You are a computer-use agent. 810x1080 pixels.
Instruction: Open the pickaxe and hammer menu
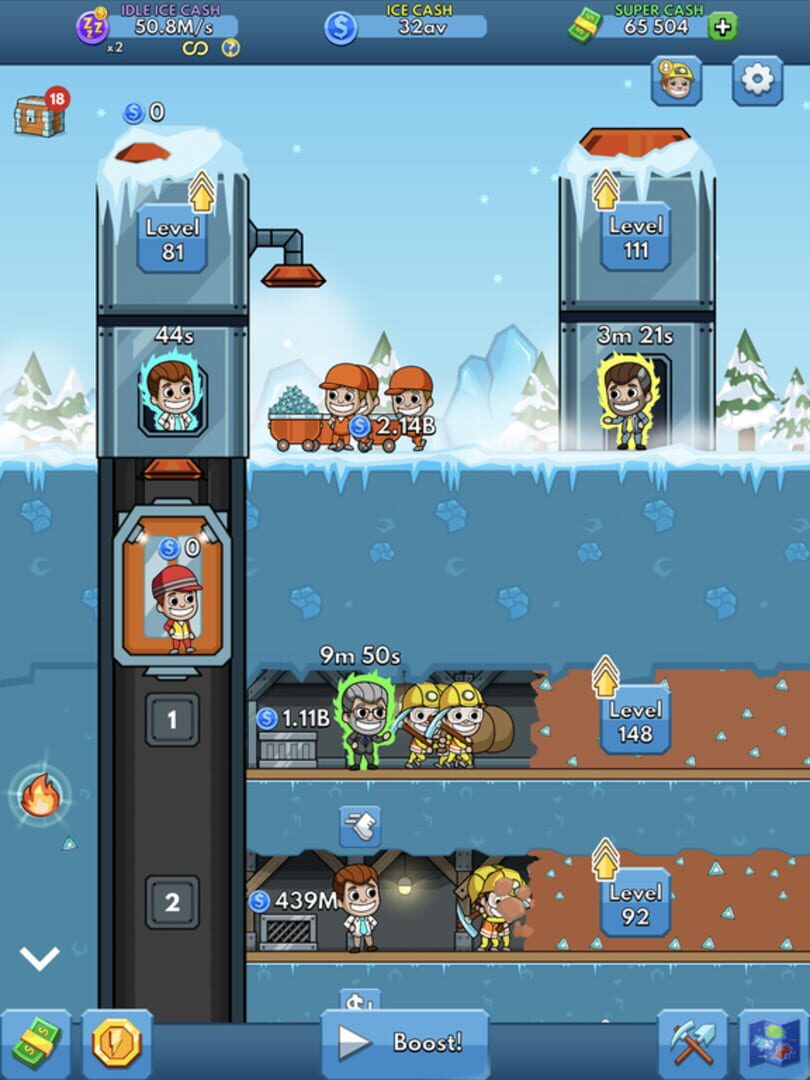tap(692, 1044)
